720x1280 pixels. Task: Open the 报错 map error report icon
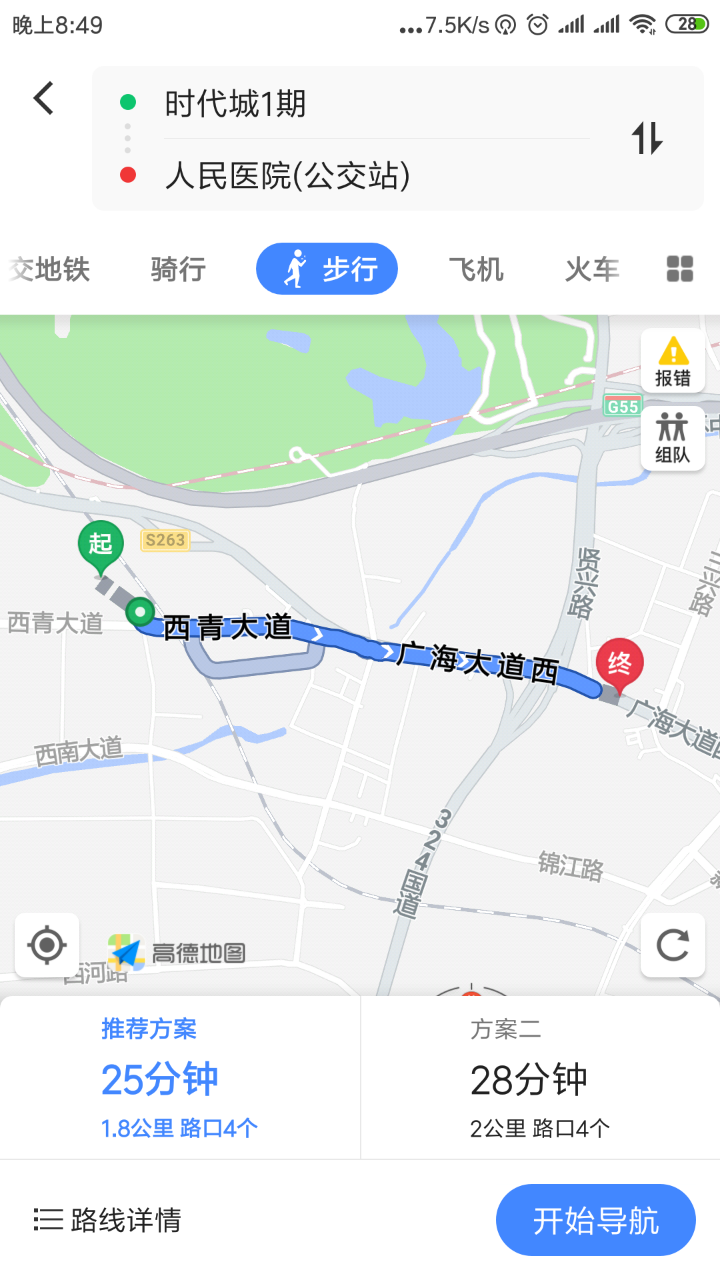pyautogui.click(x=672, y=358)
